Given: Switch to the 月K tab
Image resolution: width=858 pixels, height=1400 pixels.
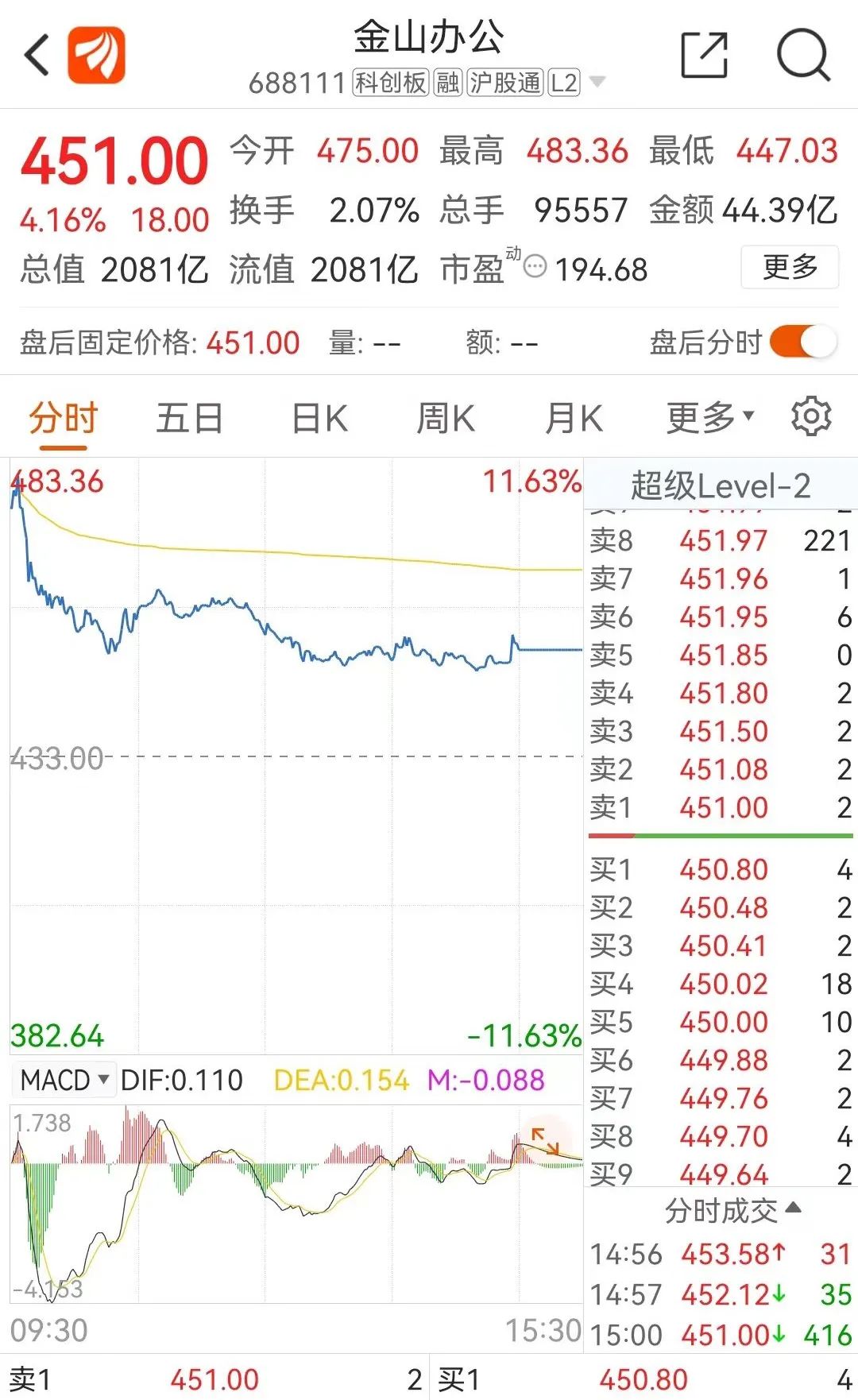Looking at the screenshot, I should point(574,418).
